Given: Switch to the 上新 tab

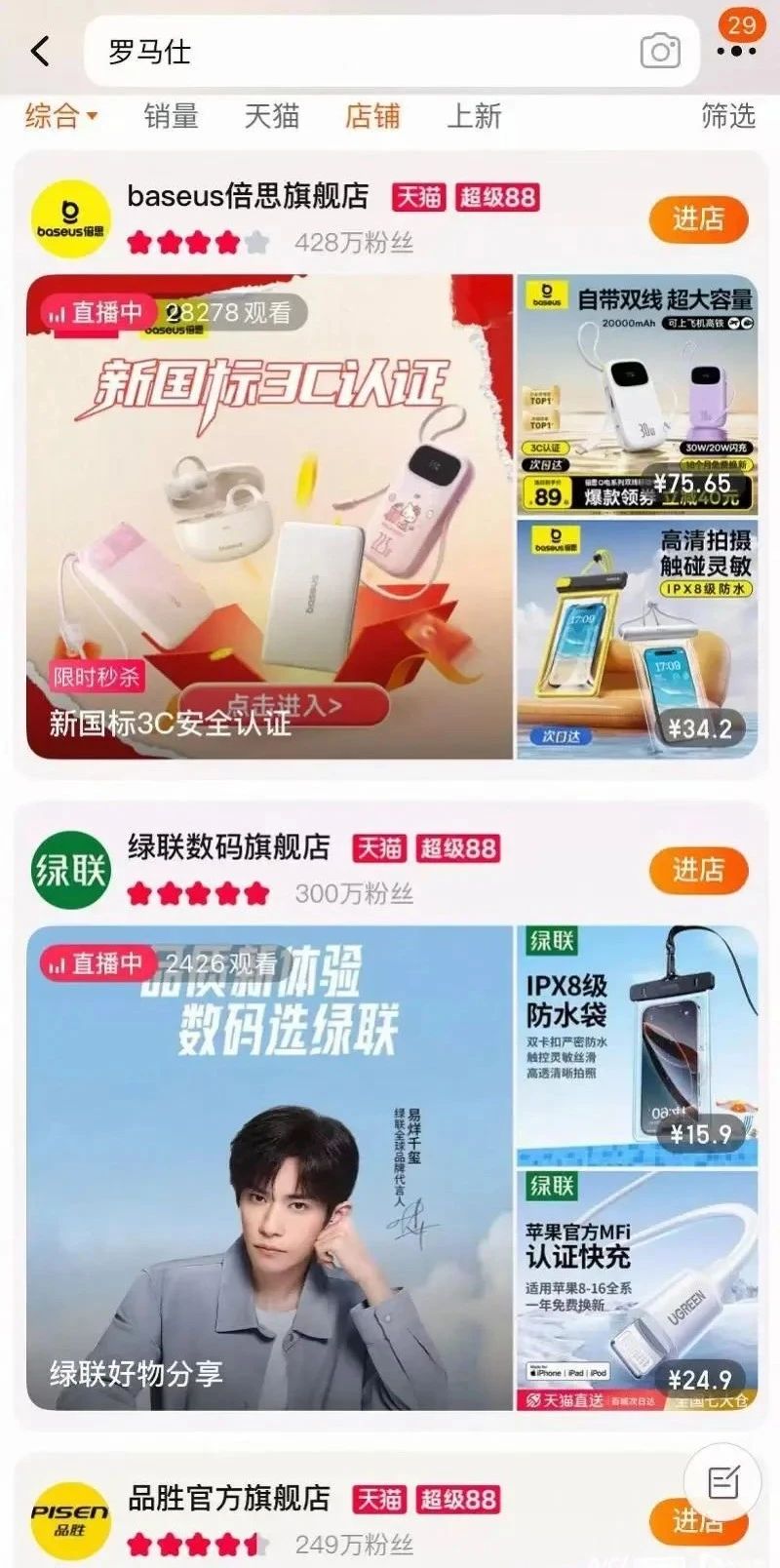Looking at the screenshot, I should point(474,116).
